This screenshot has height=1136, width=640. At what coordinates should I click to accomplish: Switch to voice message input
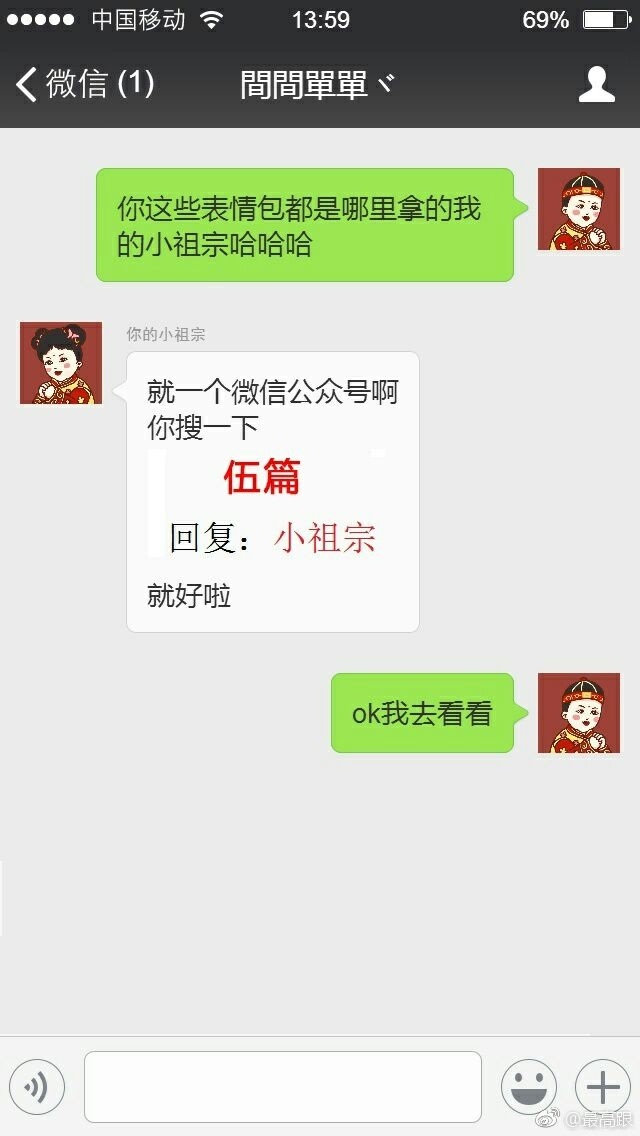(x=37, y=1087)
